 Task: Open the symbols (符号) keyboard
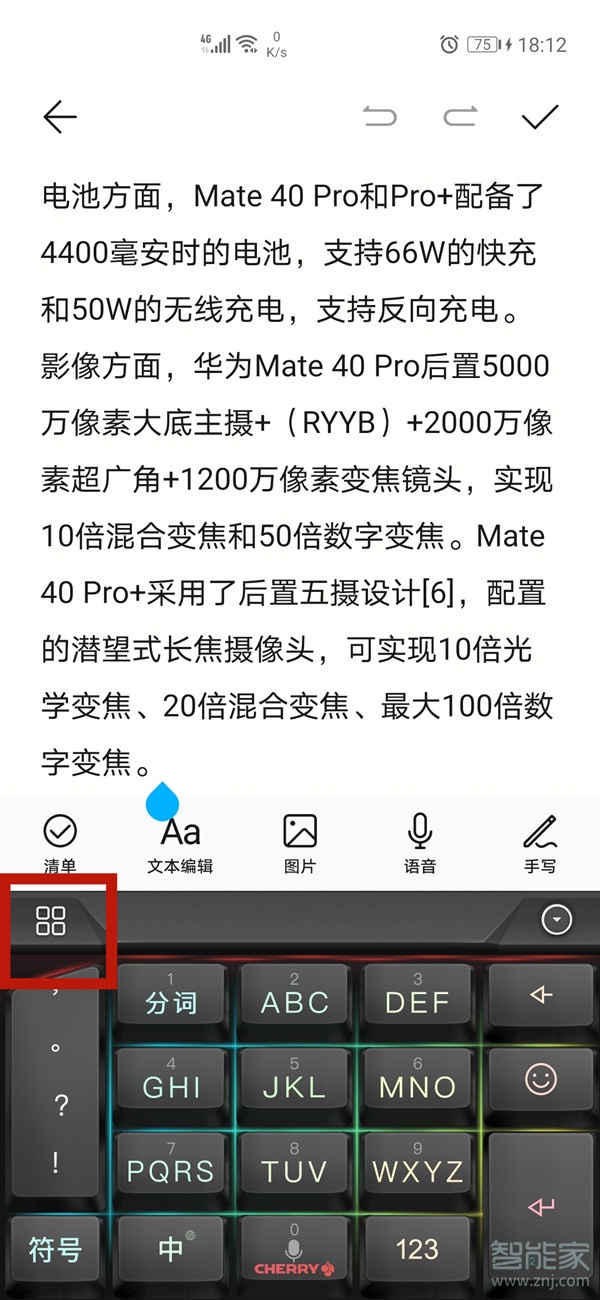point(55,1250)
